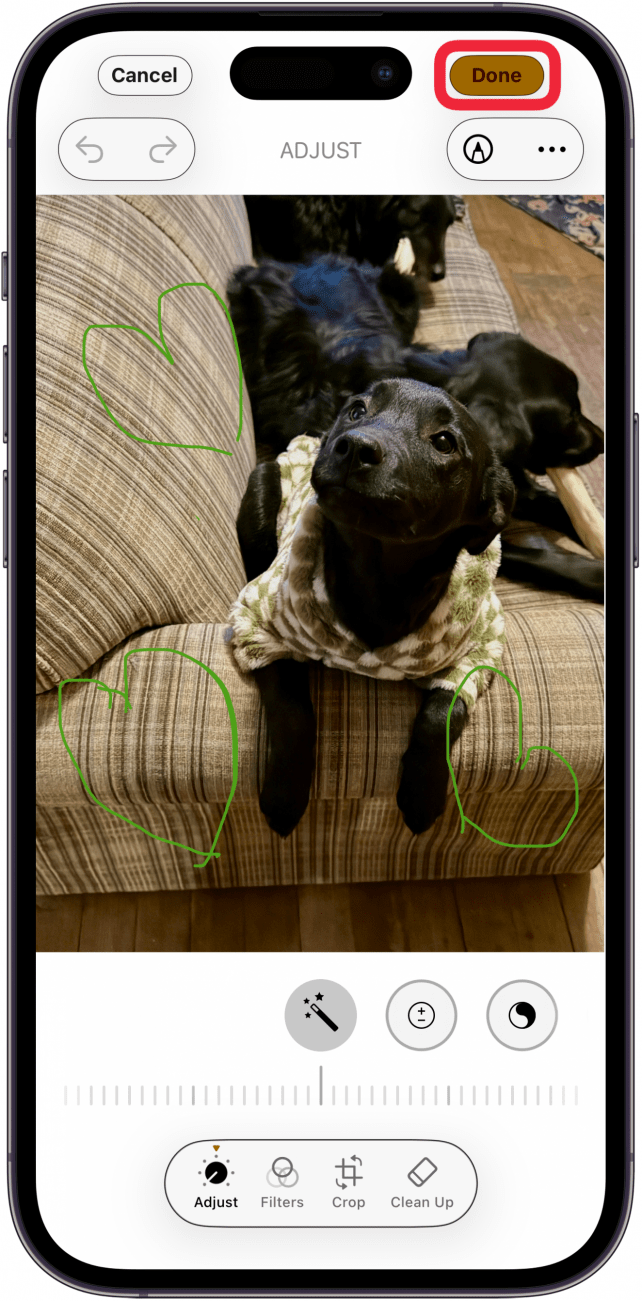Undo the last edit
642x1301 pixels.
(x=91, y=150)
